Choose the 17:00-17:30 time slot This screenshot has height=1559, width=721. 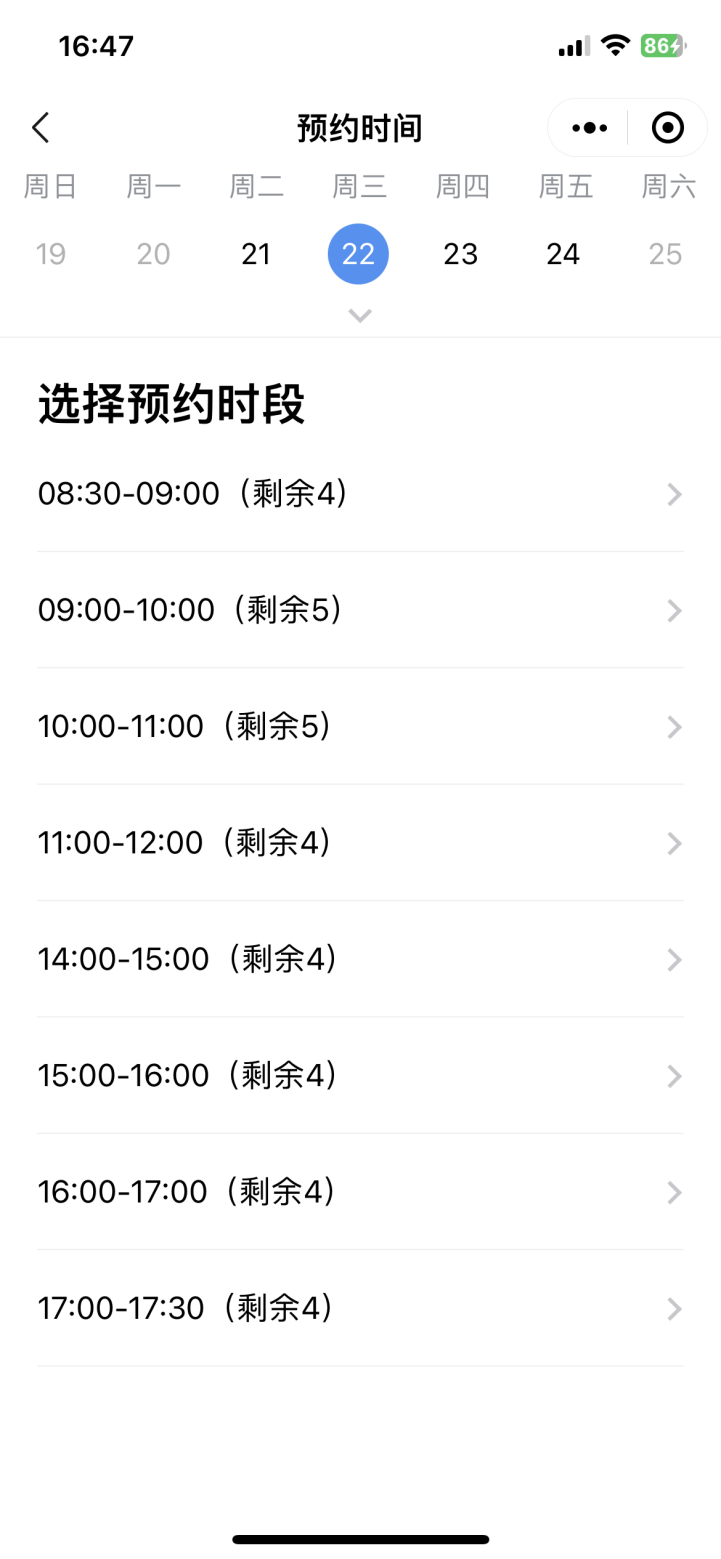point(360,1307)
